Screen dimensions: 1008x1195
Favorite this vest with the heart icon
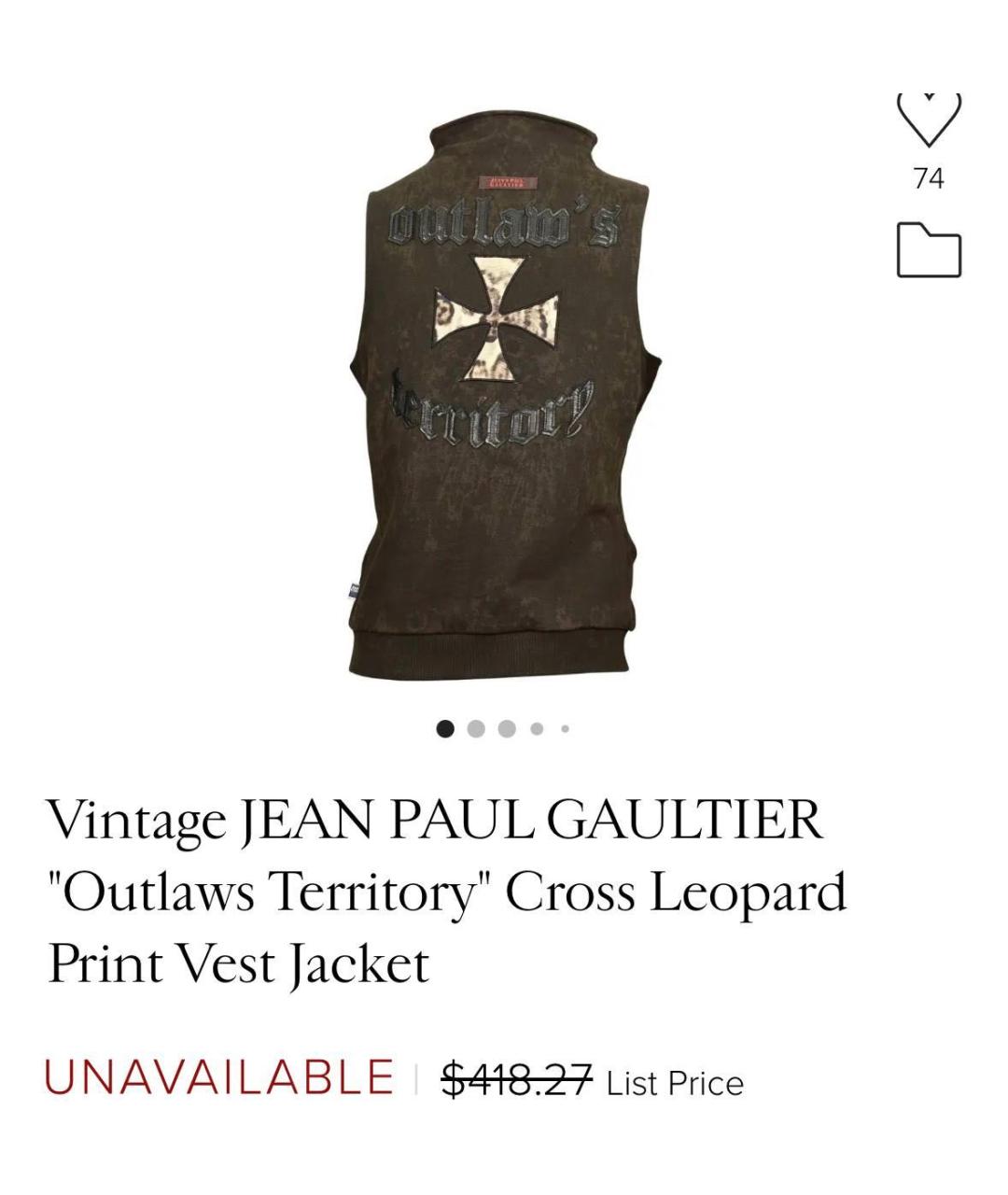(x=929, y=120)
